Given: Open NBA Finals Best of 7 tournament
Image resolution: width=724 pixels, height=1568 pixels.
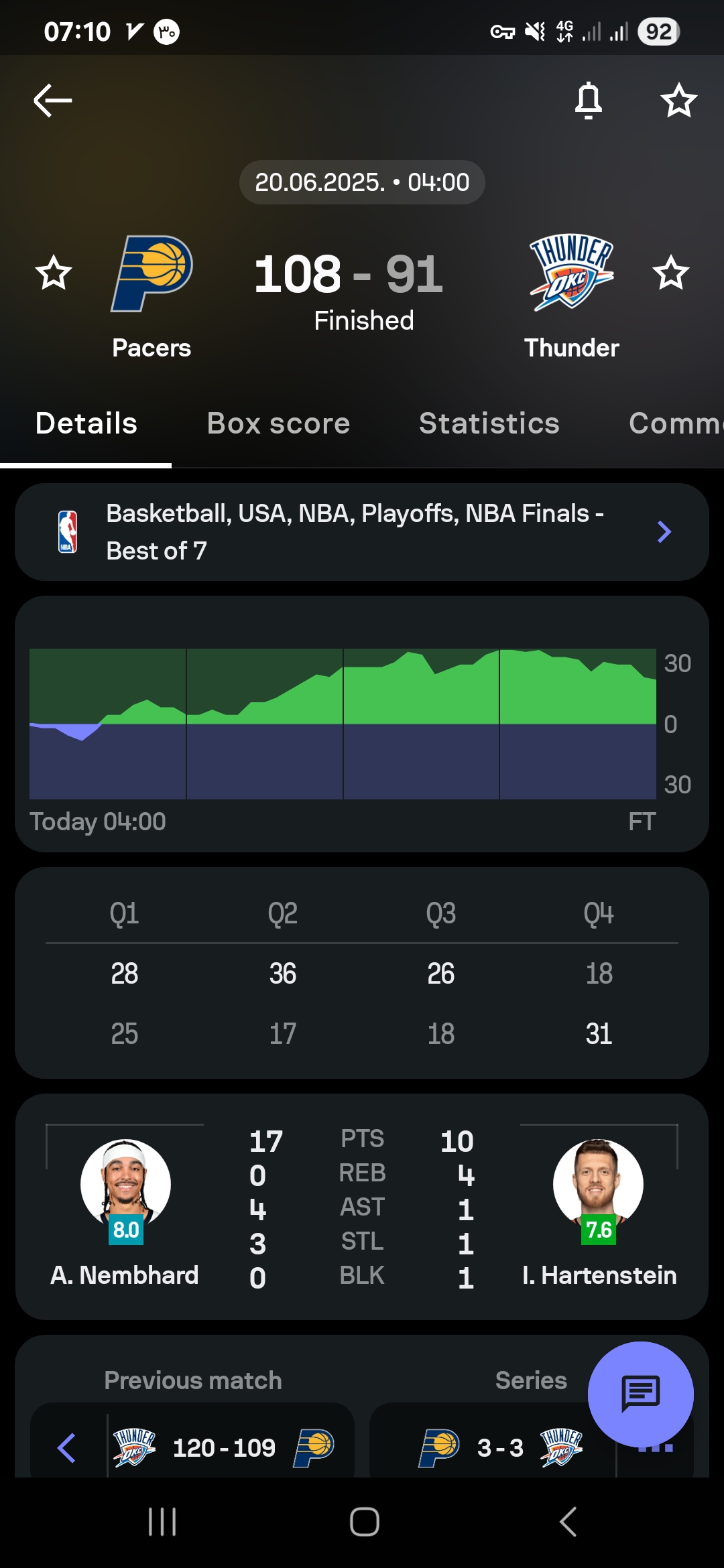Looking at the screenshot, I should pyautogui.click(x=362, y=532).
